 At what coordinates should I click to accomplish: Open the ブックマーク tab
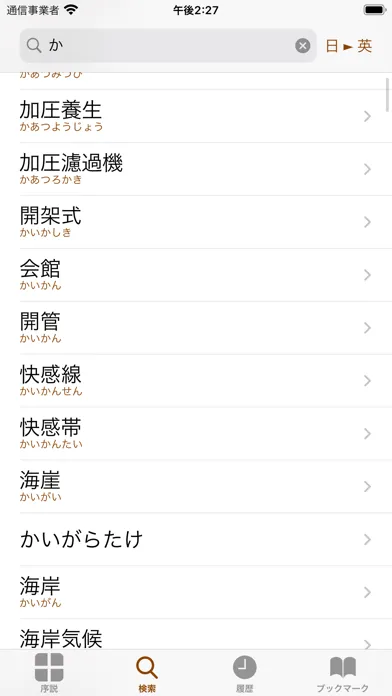(x=343, y=673)
